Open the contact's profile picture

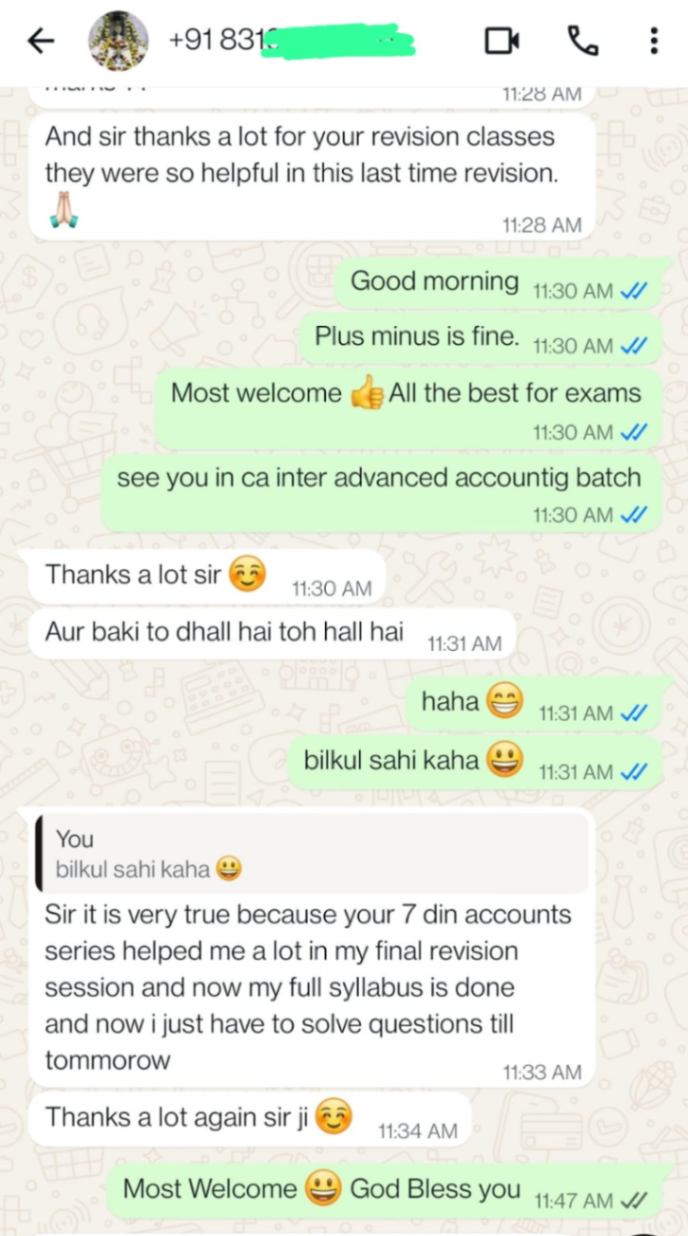pyautogui.click(x=118, y=41)
